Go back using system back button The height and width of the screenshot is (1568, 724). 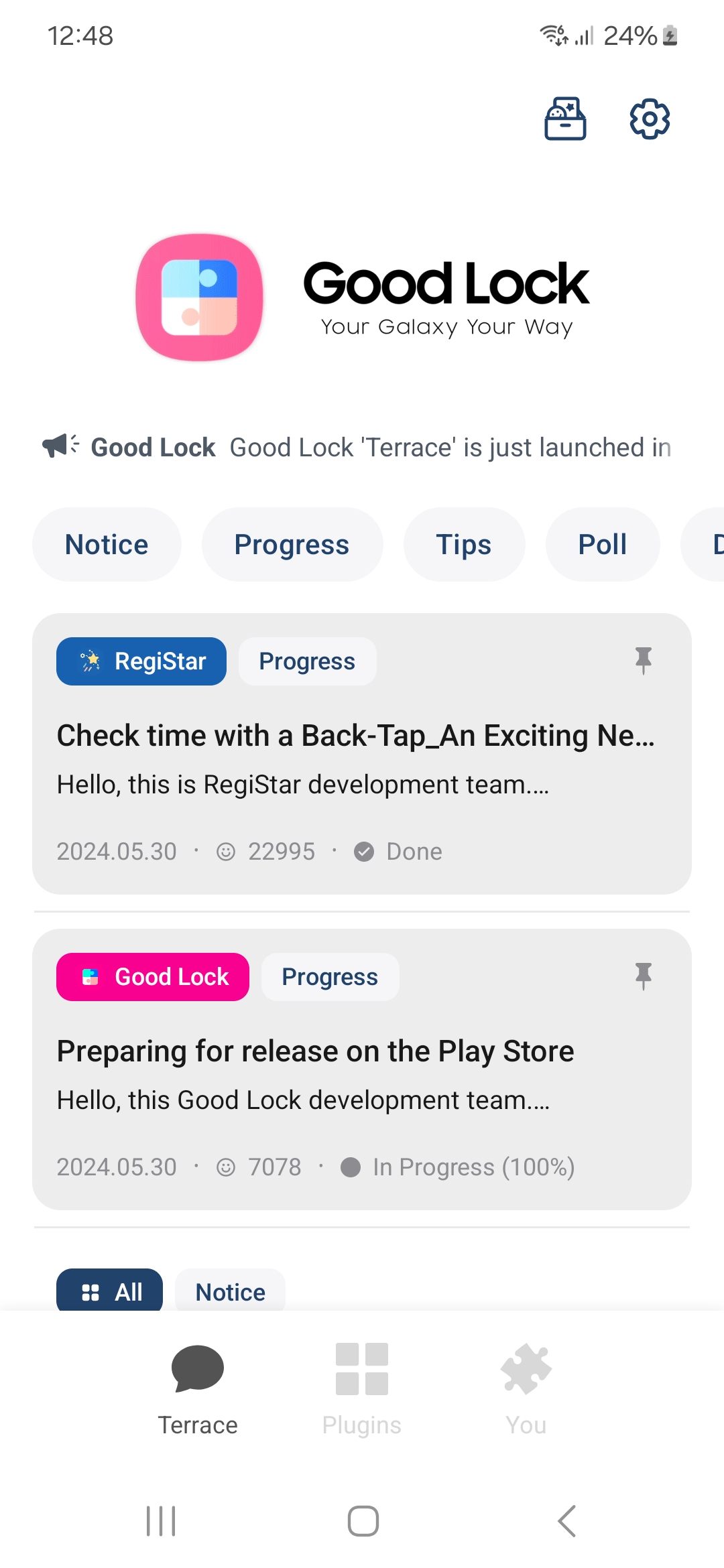(x=566, y=1520)
